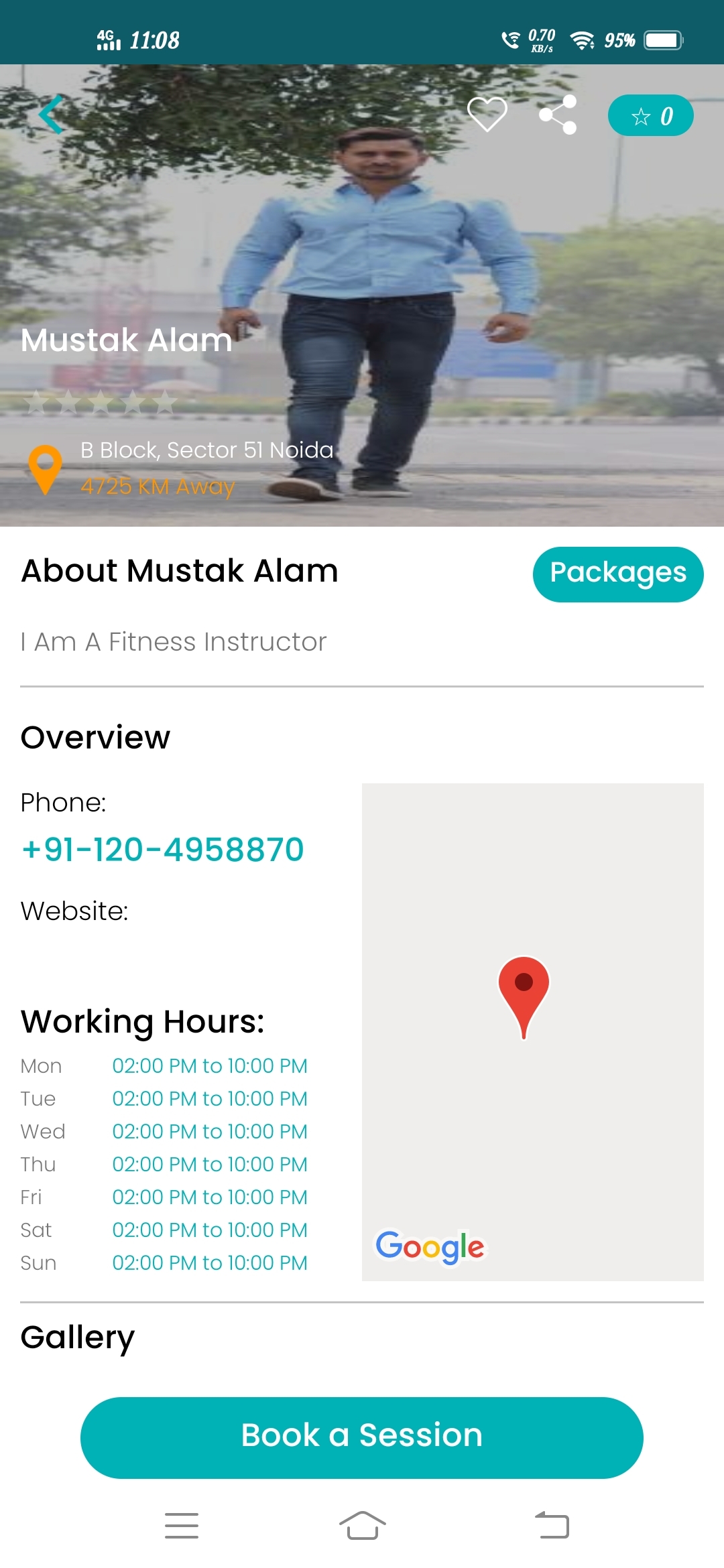Screen dimensions: 724x1568
Task: Open the Packages button
Action: coord(618,574)
